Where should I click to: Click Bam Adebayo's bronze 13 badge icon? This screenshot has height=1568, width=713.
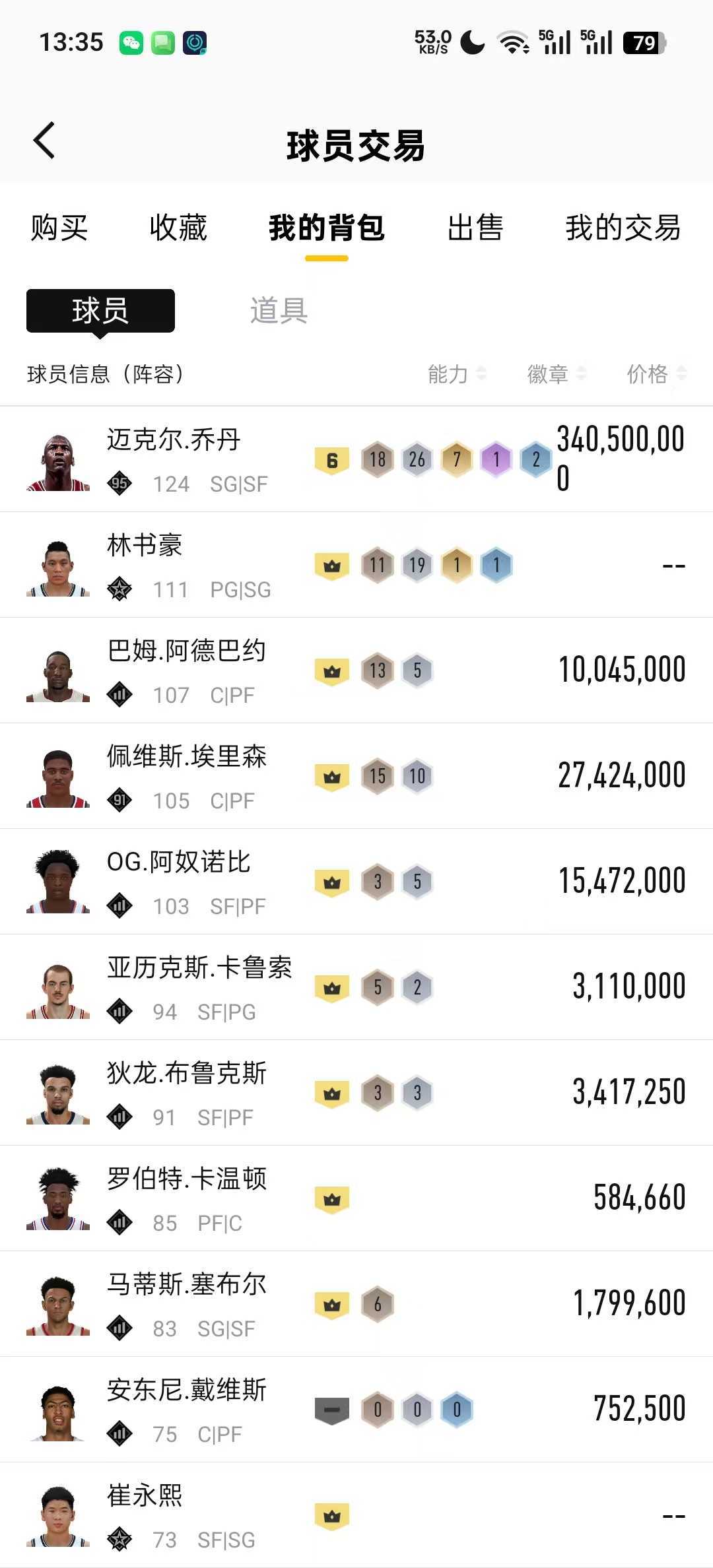378,670
